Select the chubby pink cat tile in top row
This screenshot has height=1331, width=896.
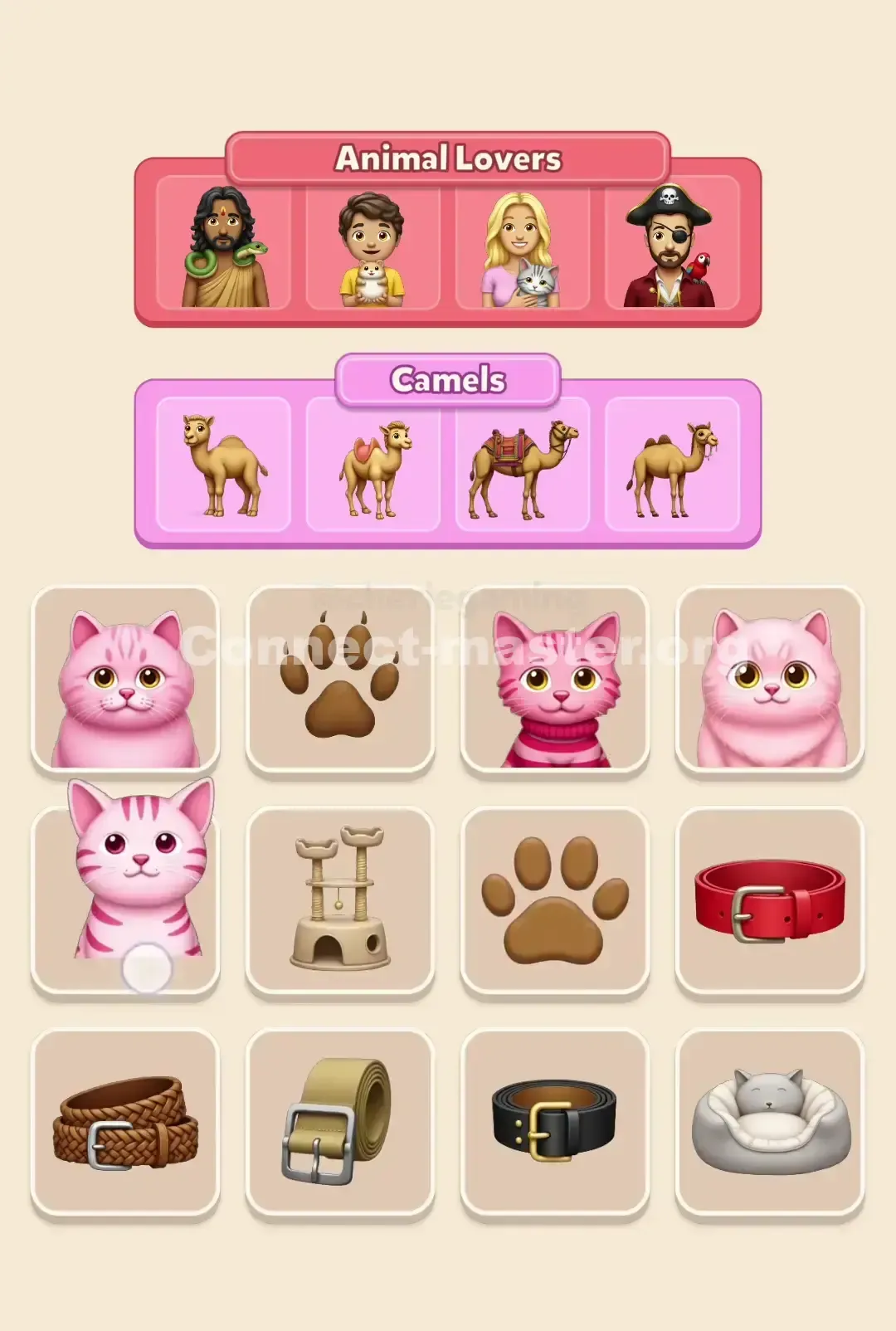[x=123, y=682]
